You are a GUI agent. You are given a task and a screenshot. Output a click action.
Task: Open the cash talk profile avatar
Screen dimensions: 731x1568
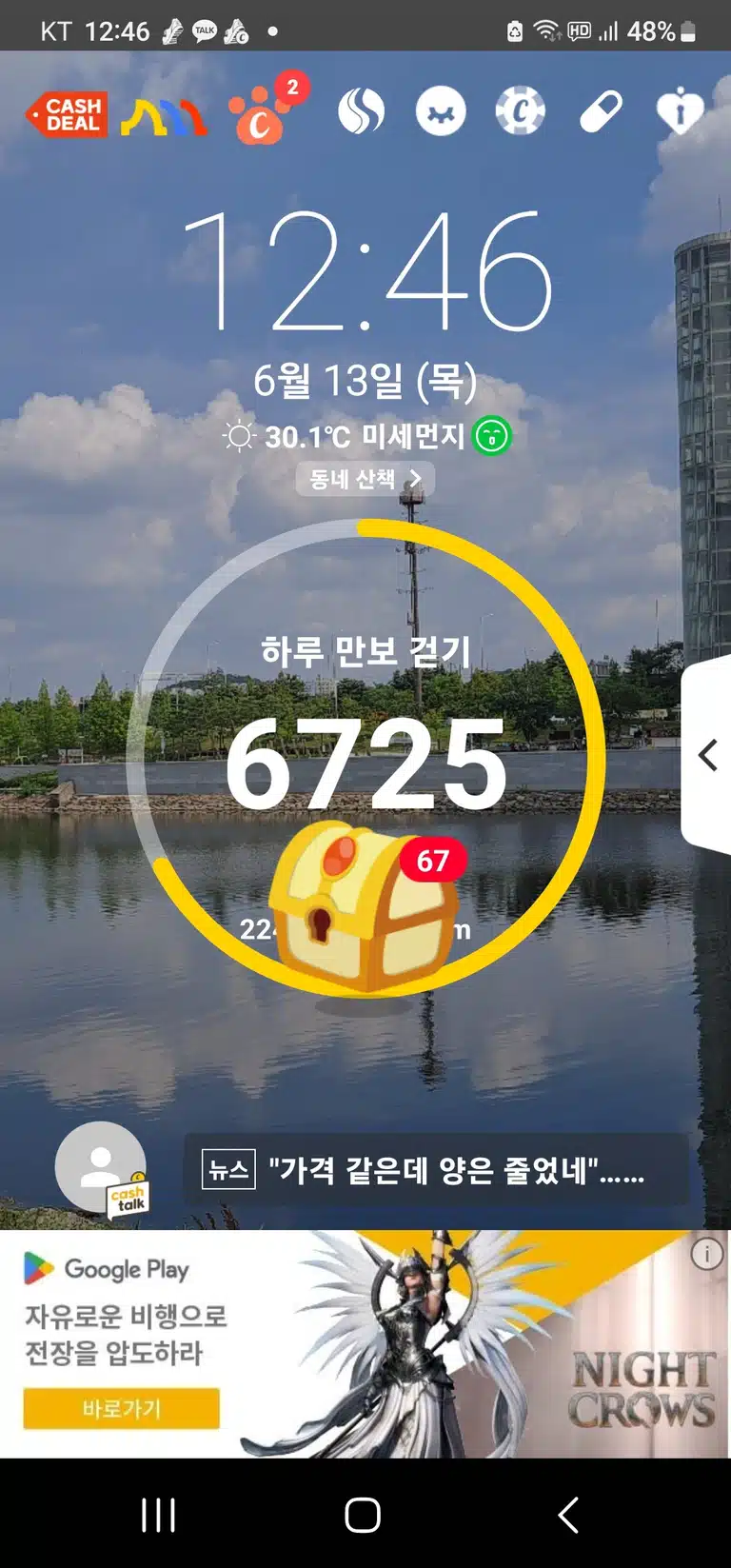pos(101,1169)
